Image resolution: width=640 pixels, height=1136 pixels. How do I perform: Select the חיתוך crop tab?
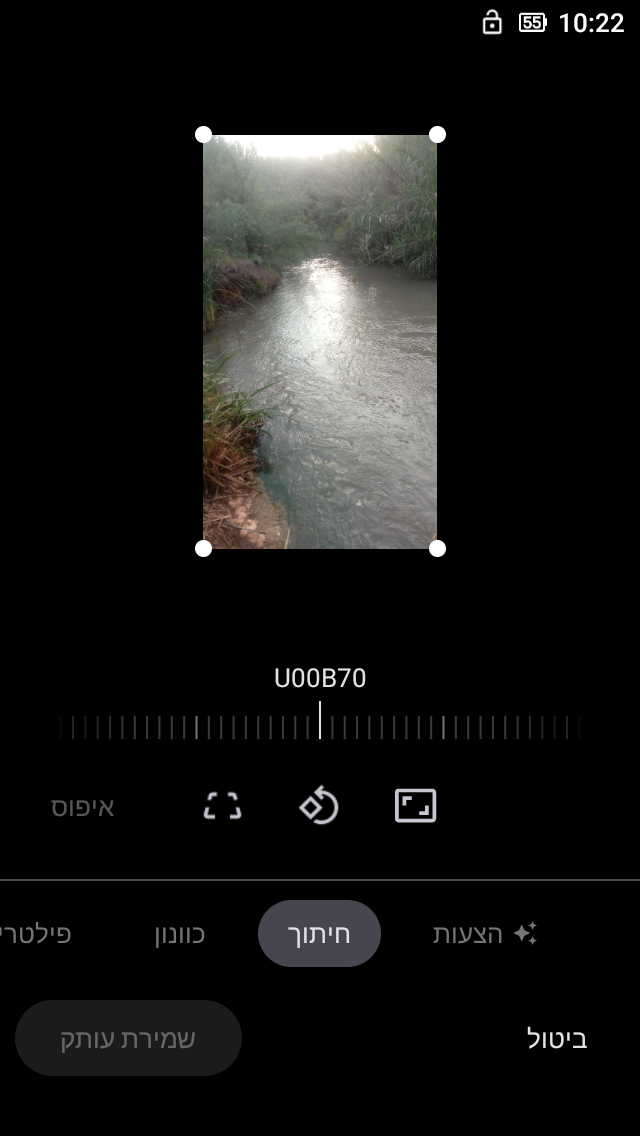[319, 934]
